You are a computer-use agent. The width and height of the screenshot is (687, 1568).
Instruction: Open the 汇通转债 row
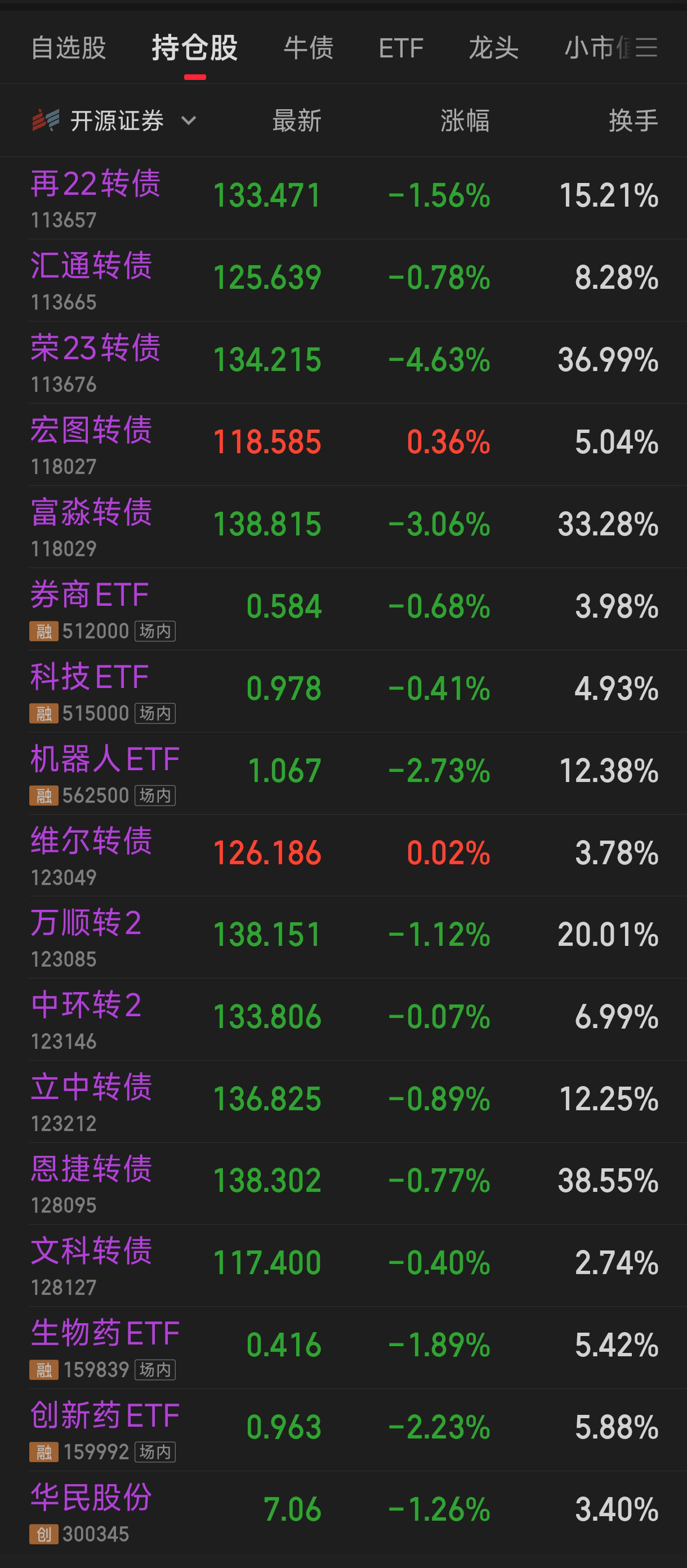click(343, 280)
